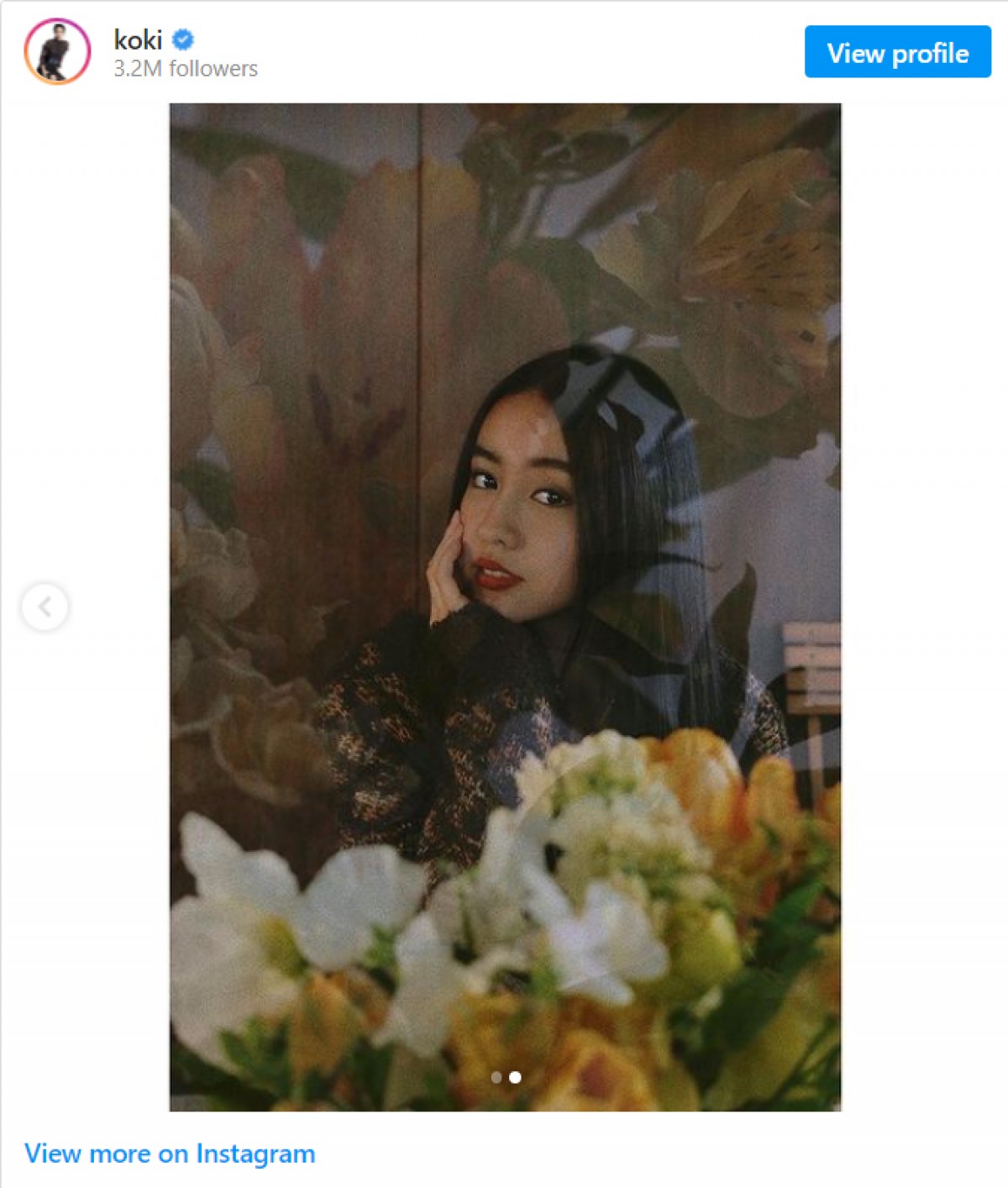1008x1188 pixels.
Task: Tap the koki username link
Action: pyautogui.click(x=139, y=39)
